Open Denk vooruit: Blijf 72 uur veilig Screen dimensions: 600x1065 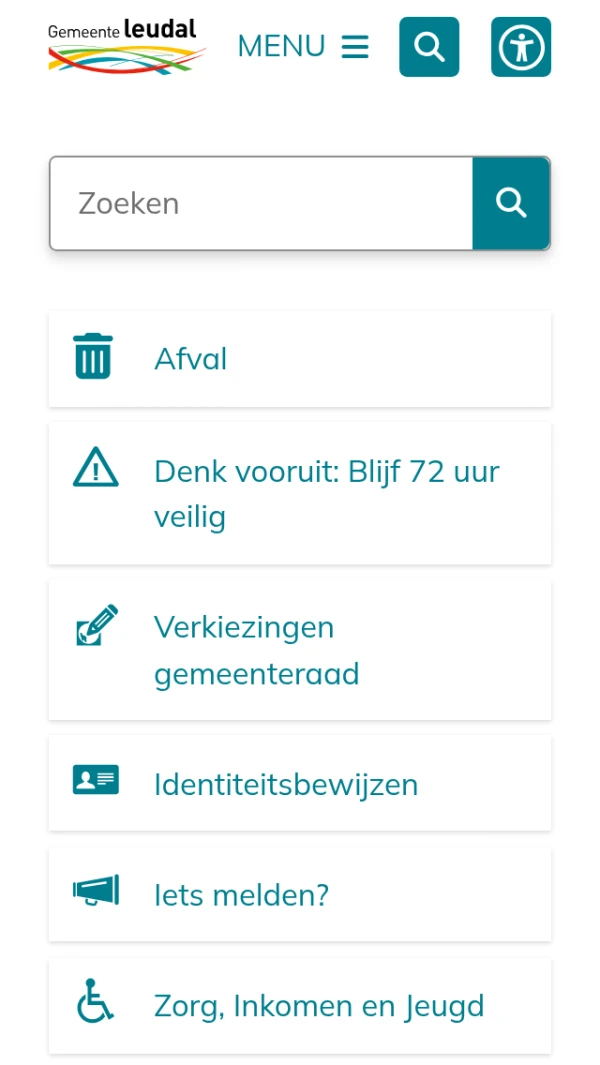pyautogui.click(x=299, y=493)
